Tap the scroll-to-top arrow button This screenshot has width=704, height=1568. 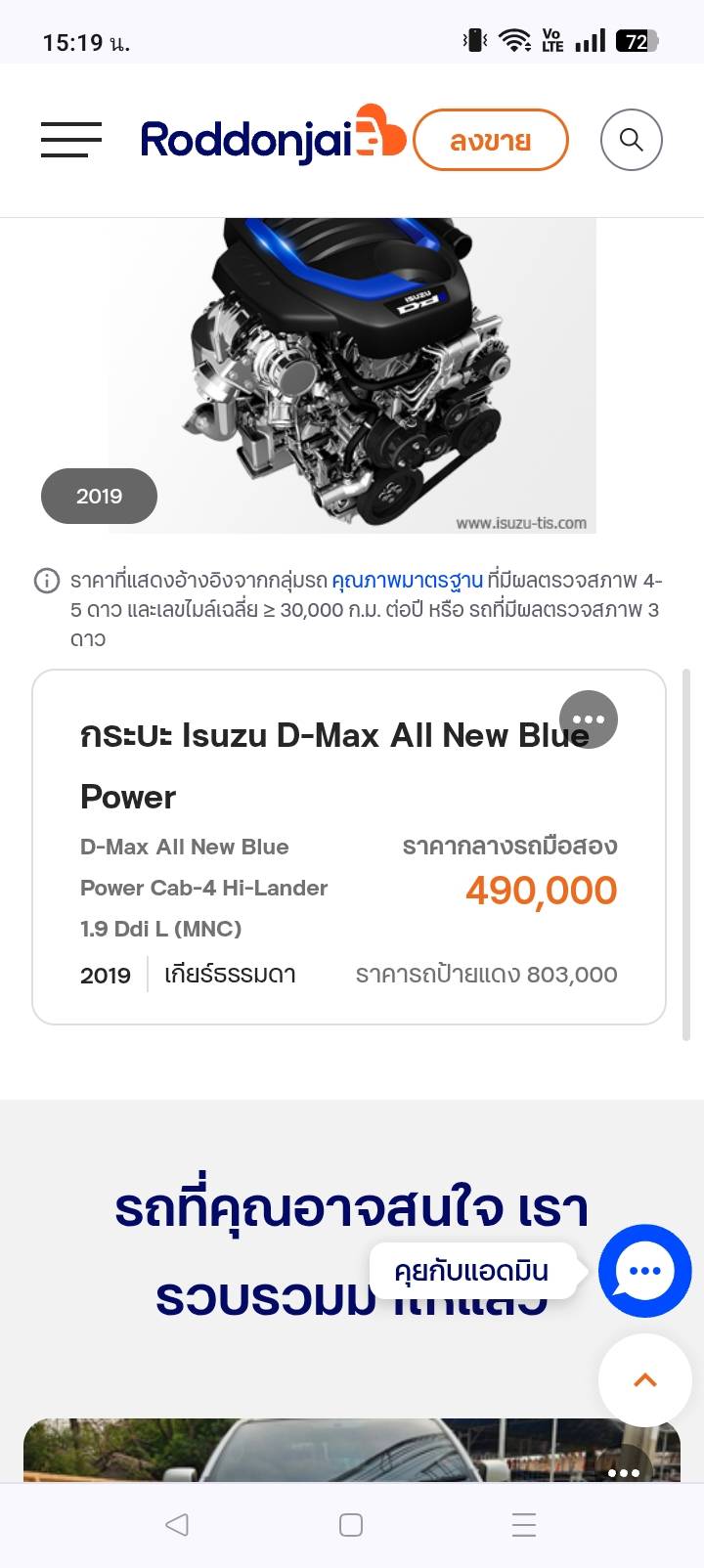tap(644, 1379)
